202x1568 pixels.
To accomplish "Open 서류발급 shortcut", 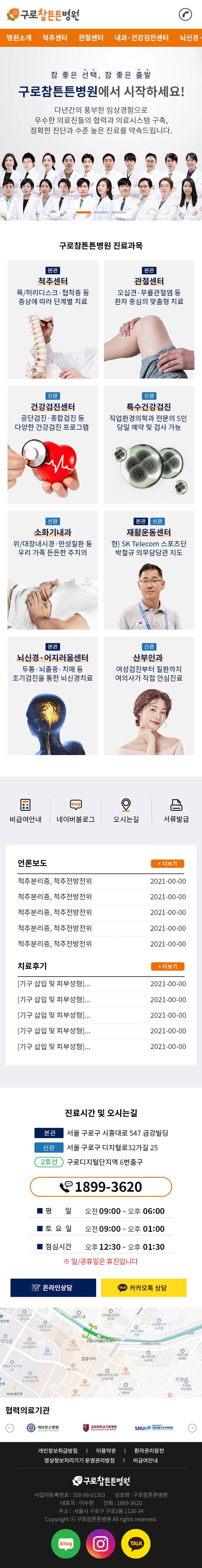I will click(176, 811).
